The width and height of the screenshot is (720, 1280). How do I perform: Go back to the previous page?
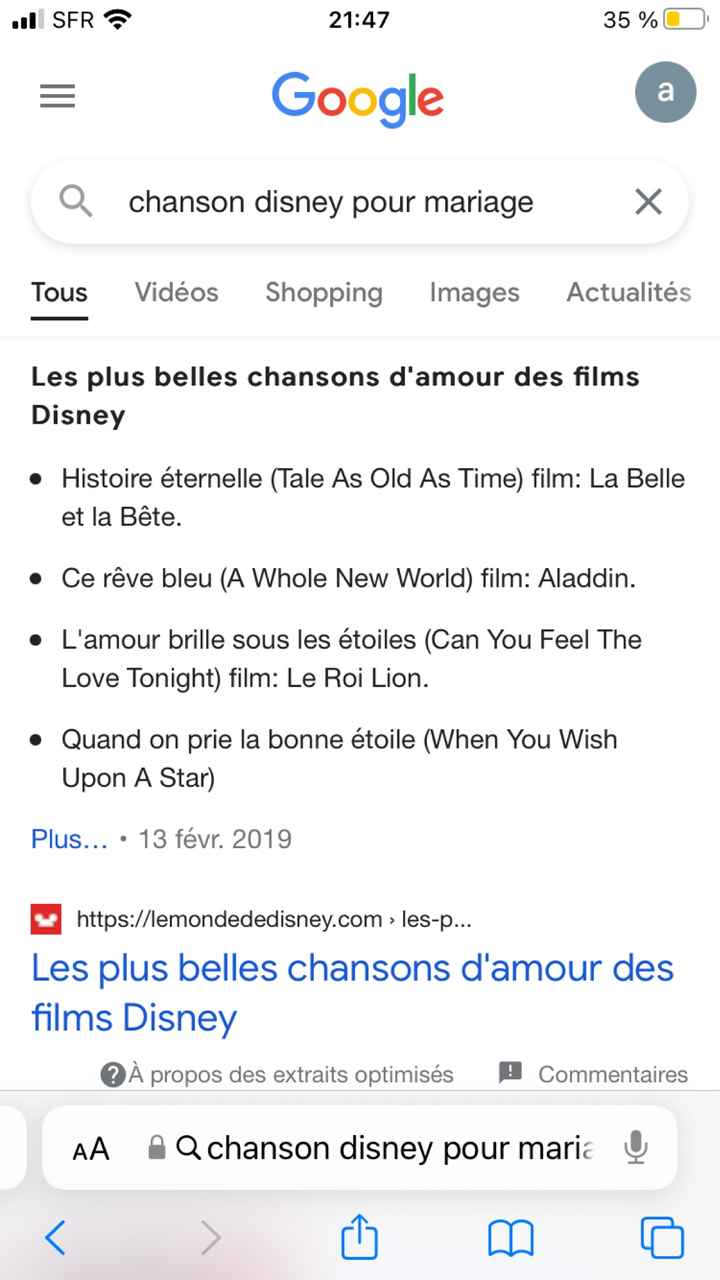[56, 1238]
